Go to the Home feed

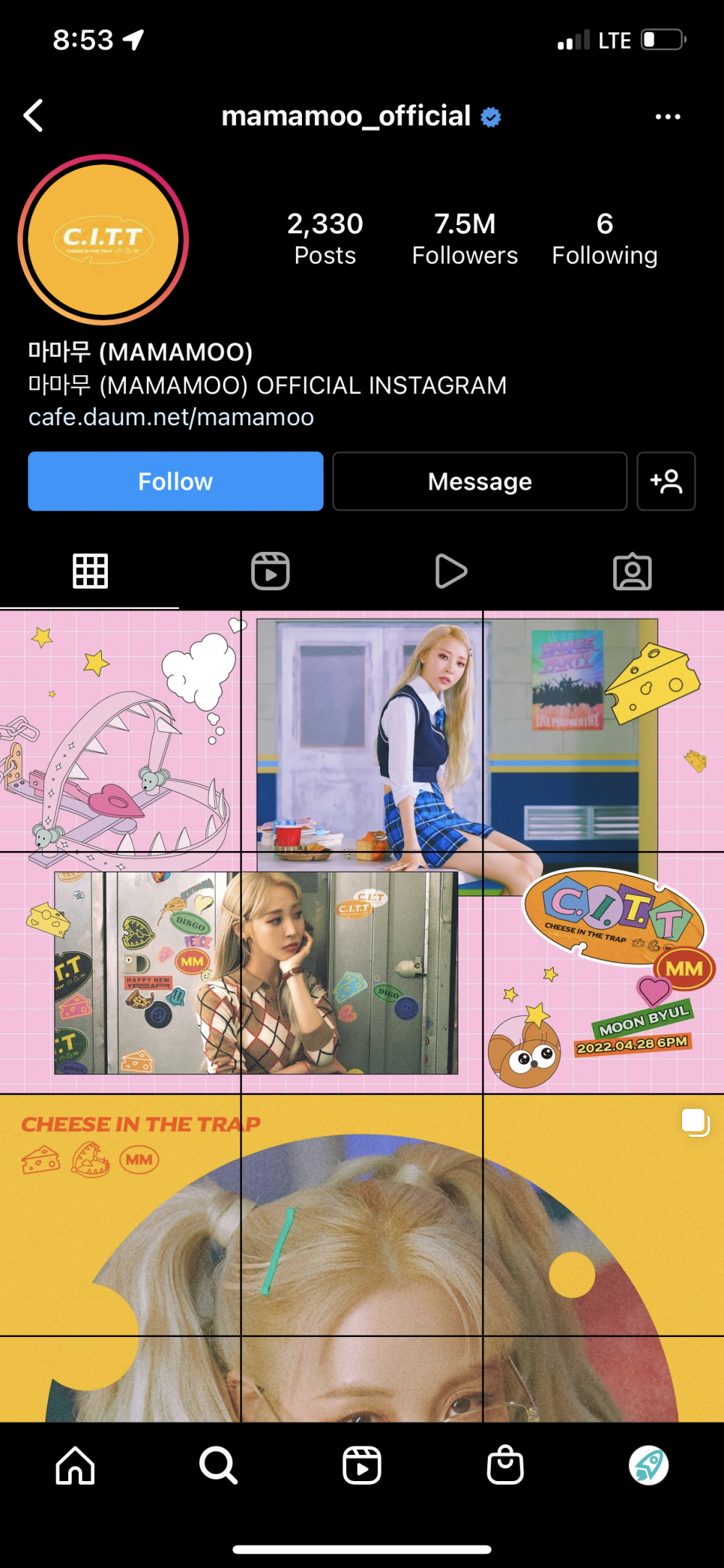(75, 1466)
